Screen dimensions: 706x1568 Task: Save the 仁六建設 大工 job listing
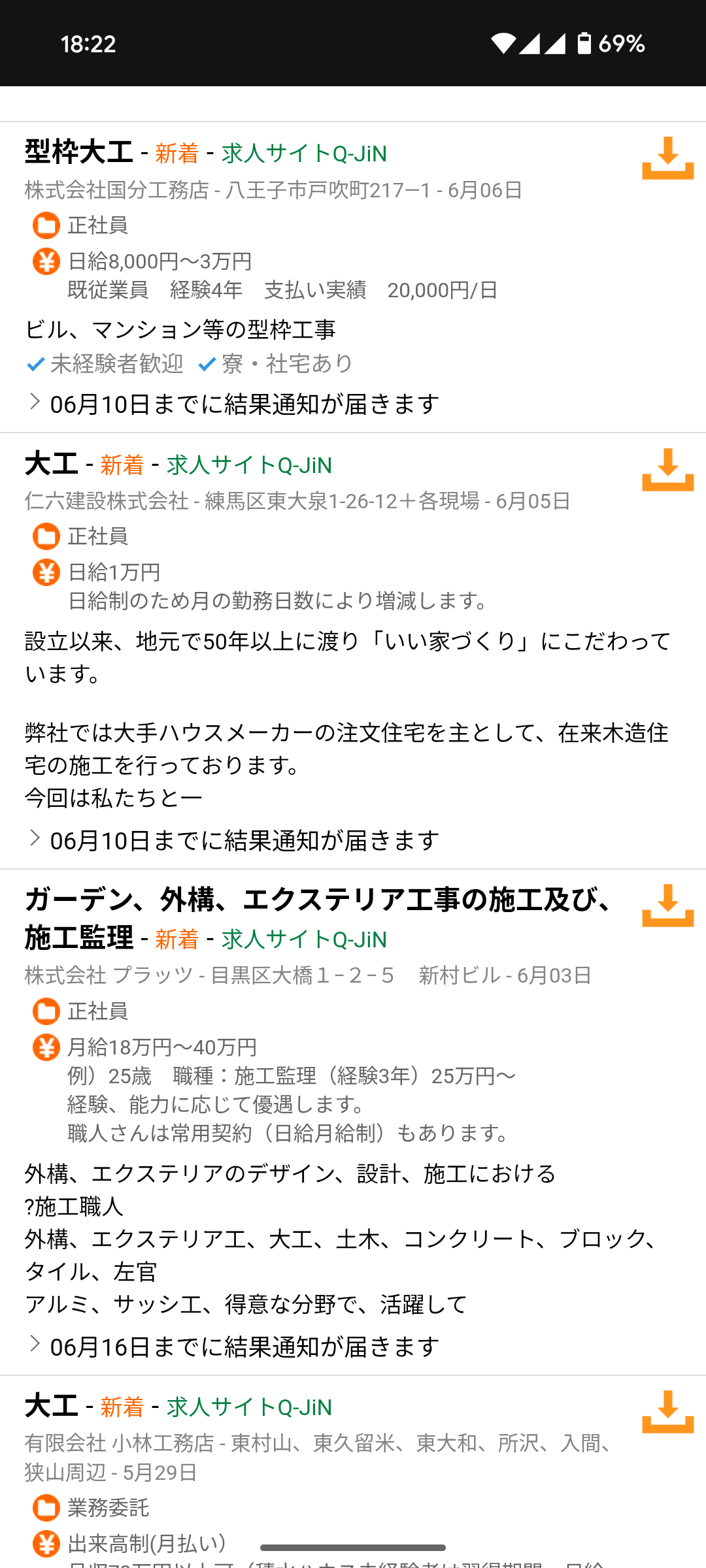coord(667,470)
